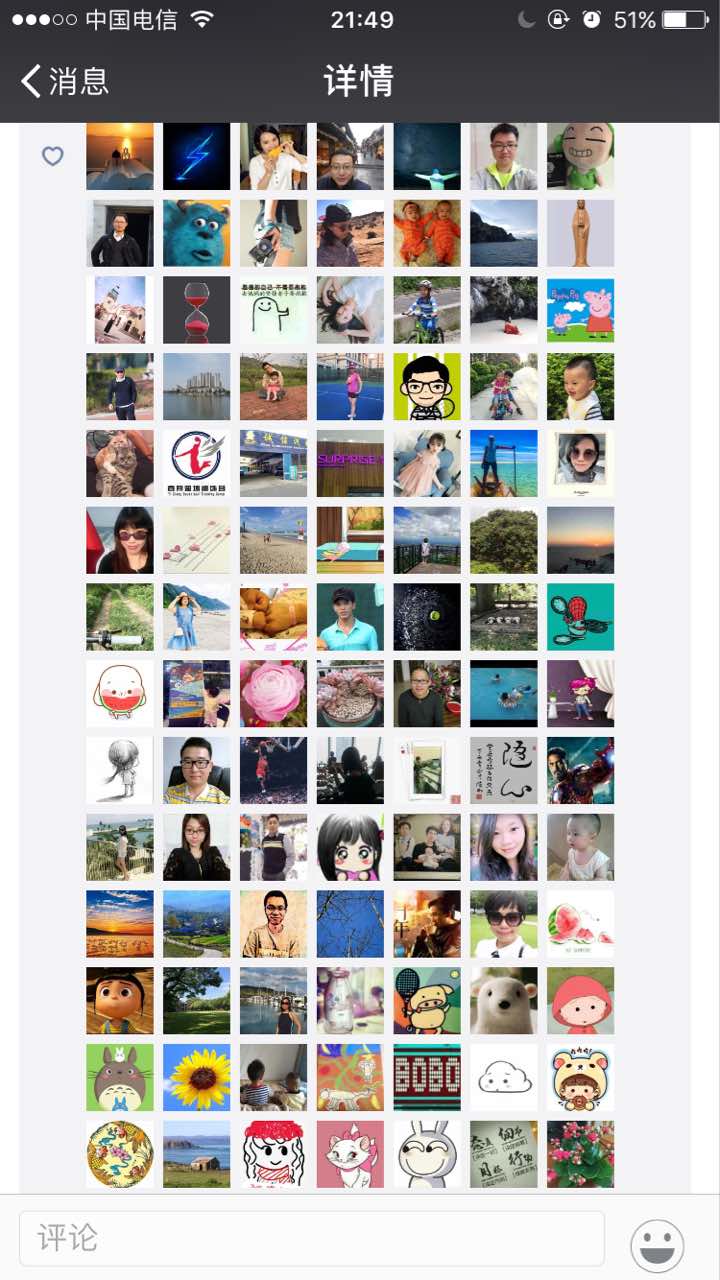The image size is (720, 1280).
Task: Open the pink Marie cat avatar
Action: 350,1154
